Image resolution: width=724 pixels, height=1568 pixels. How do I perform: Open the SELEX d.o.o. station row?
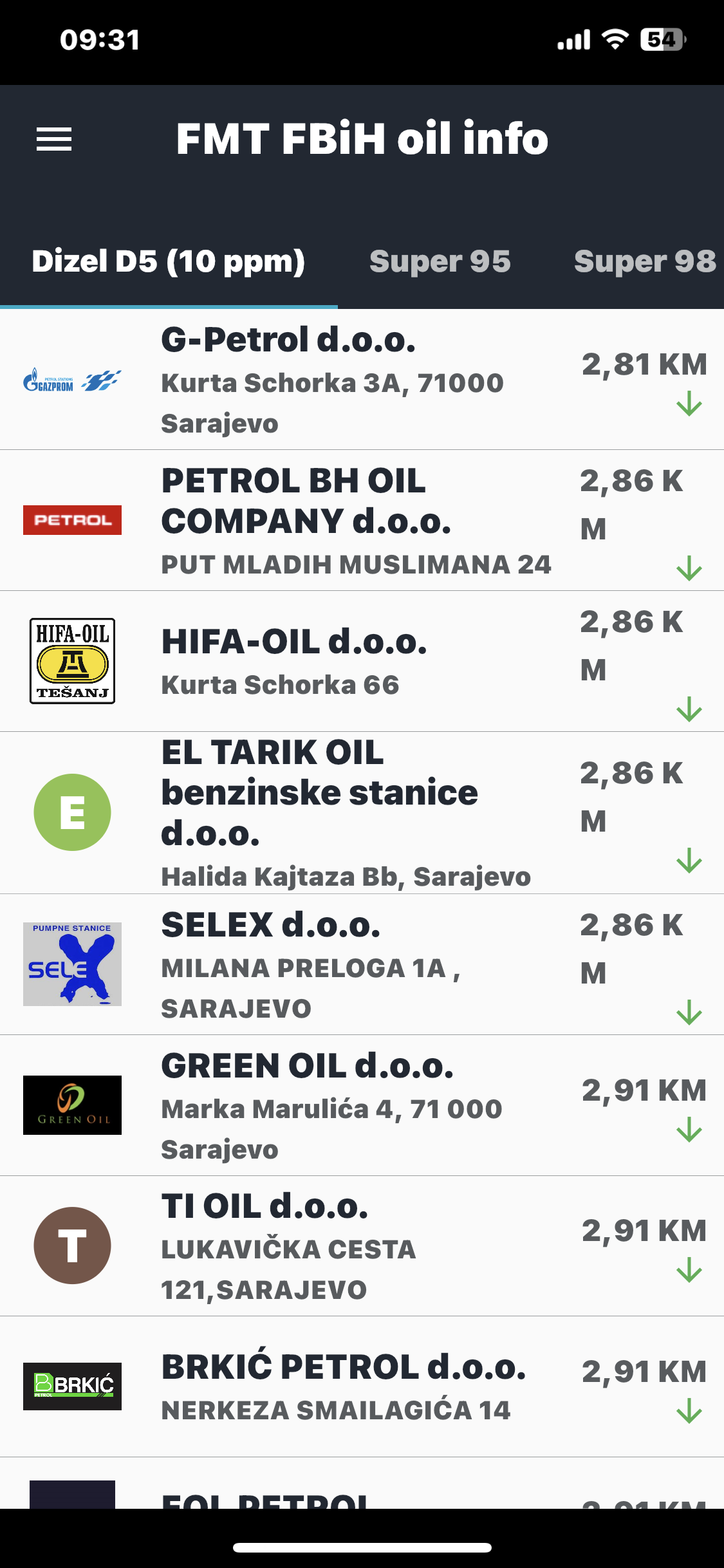click(x=362, y=965)
